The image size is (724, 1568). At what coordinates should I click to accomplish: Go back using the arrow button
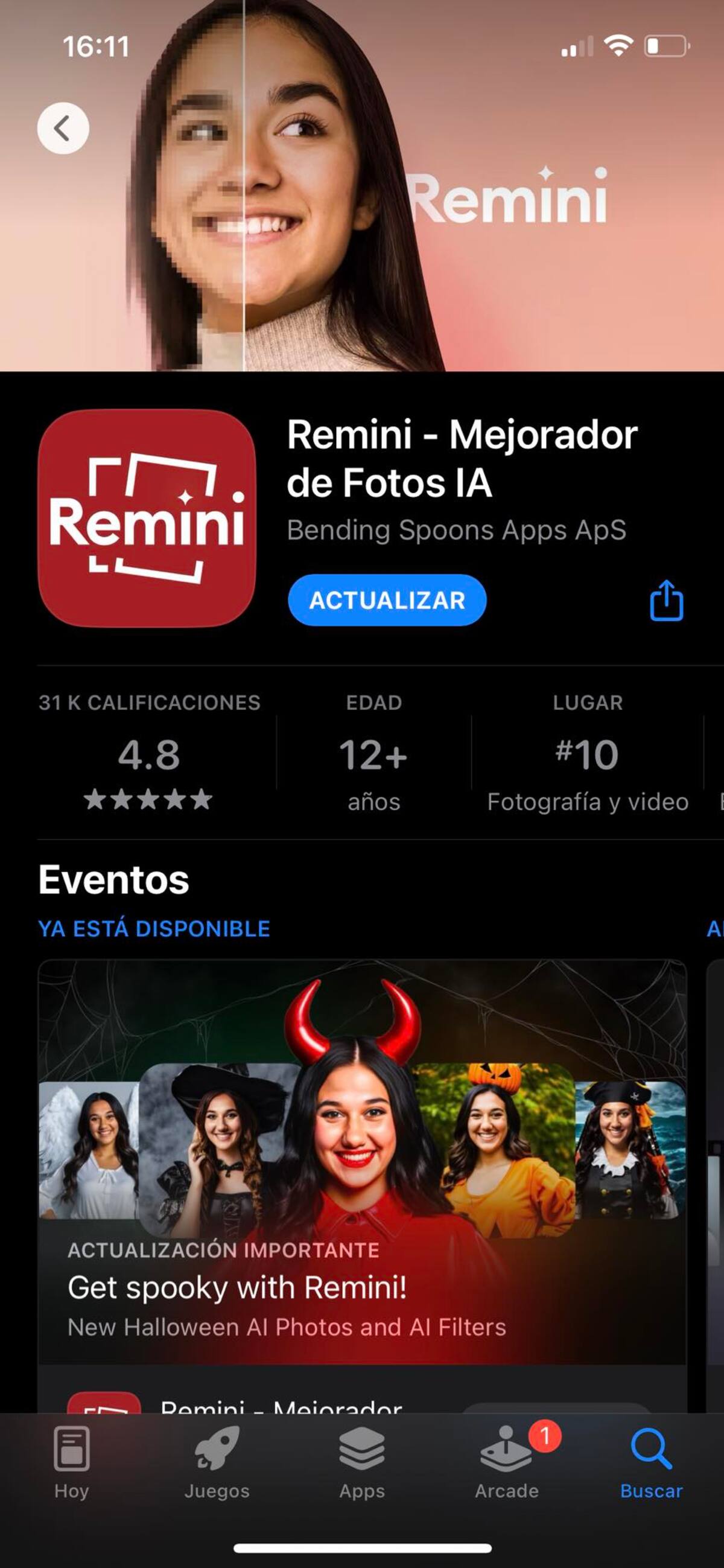point(63,128)
